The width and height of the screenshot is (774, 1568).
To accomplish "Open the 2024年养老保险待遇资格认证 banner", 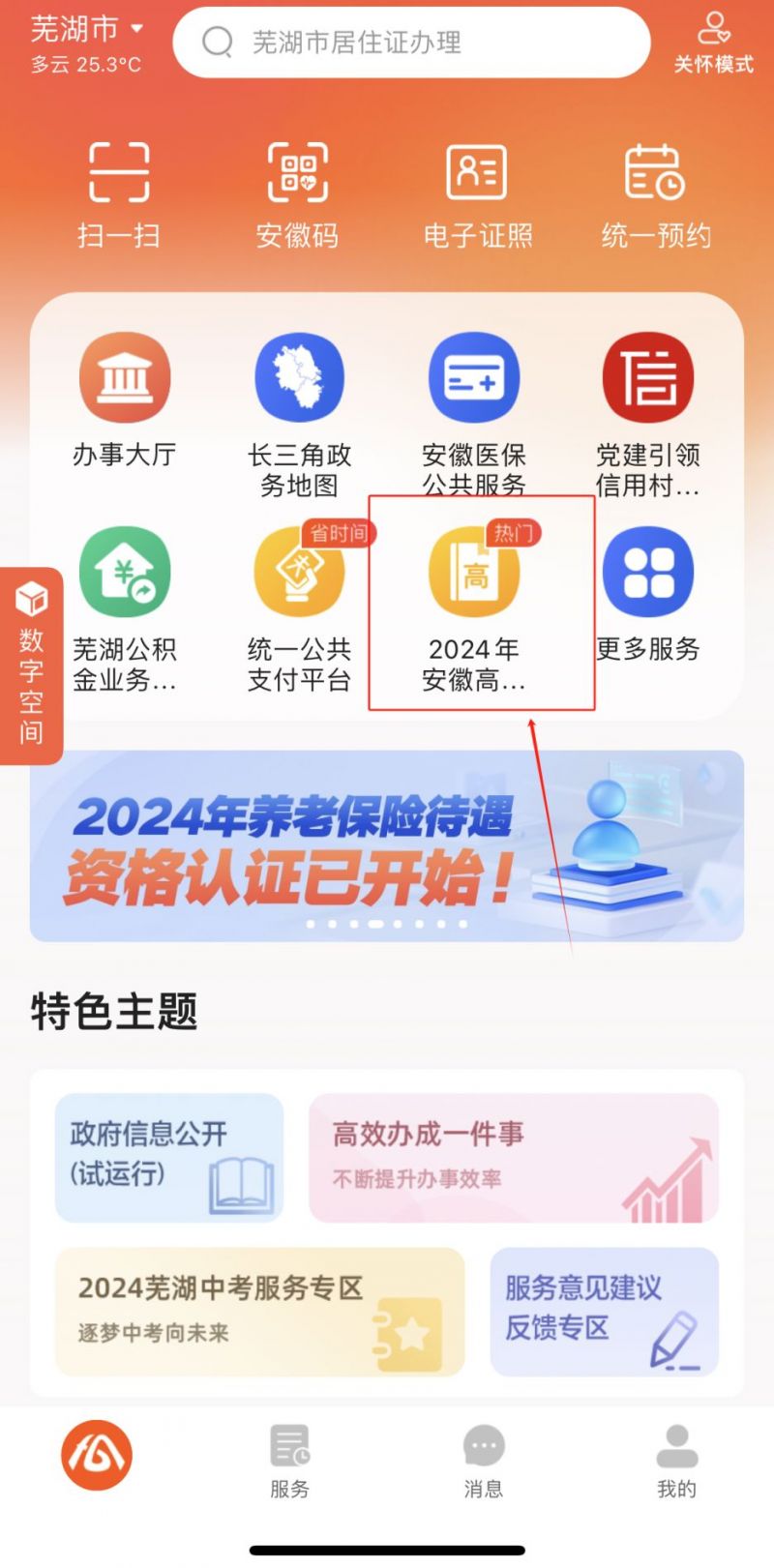I will pyautogui.click(x=386, y=845).
